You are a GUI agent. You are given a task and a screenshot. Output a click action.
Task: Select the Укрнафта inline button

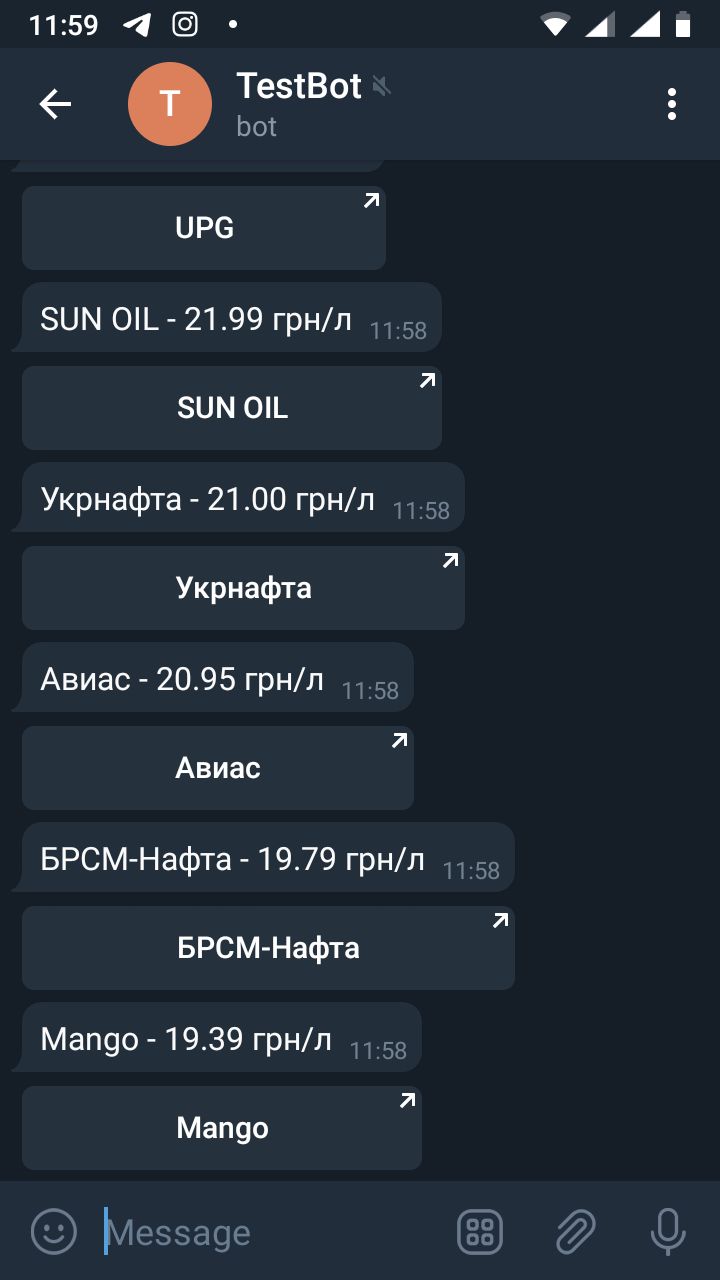(243, 588)
